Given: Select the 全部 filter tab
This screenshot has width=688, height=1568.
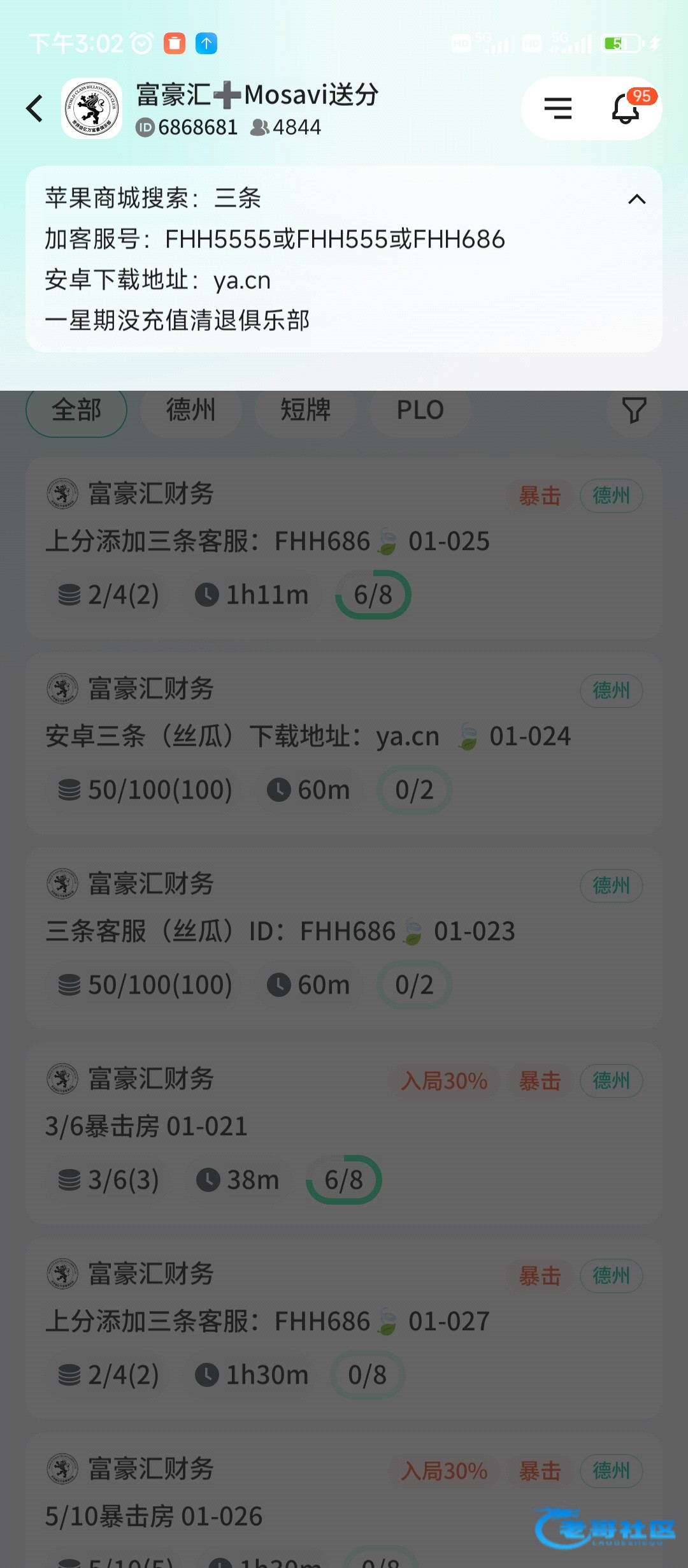Looking at the screenshot, I should click(x=76, y=410).
